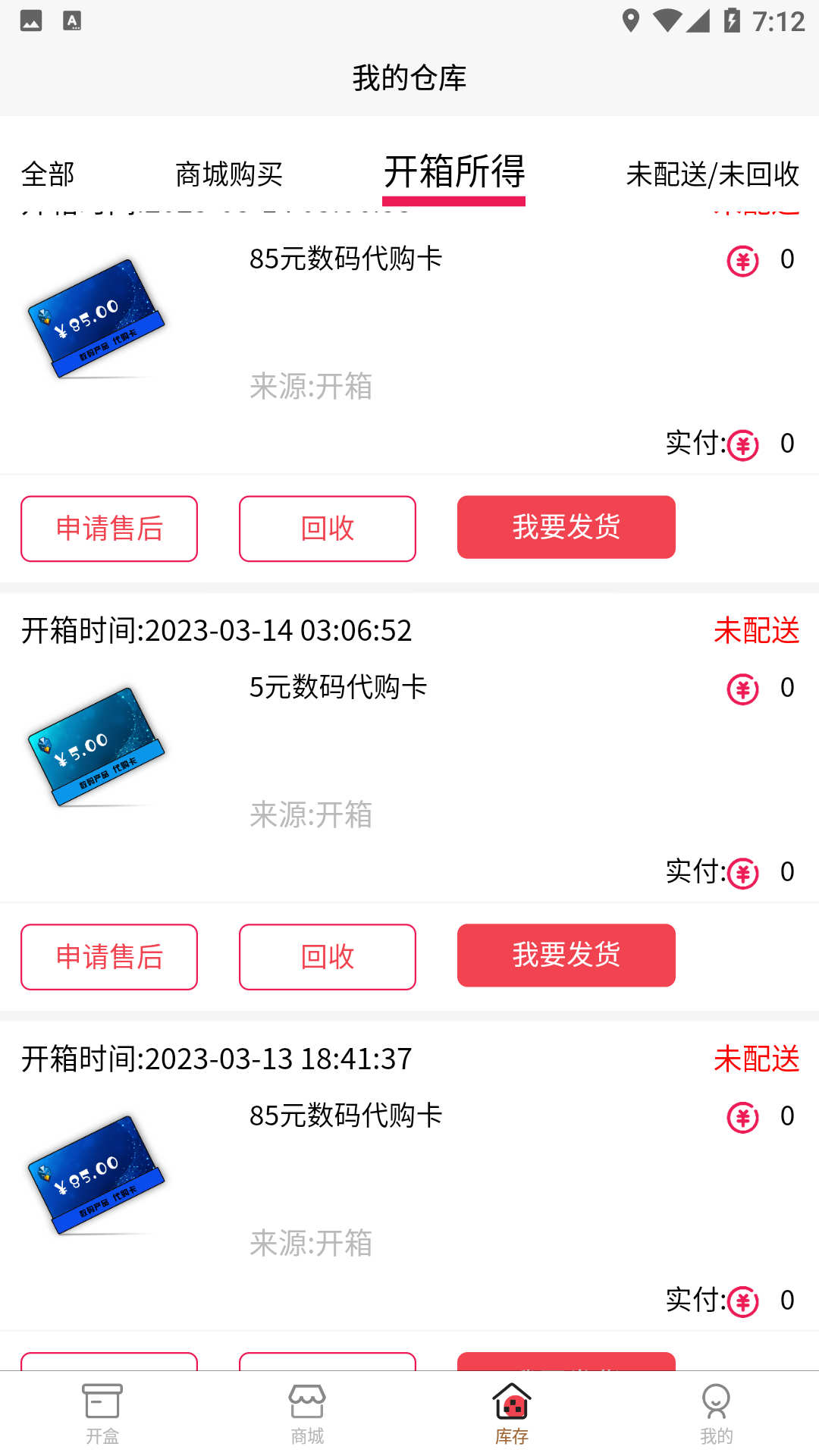Viewport: 819px width, 1456px height.
Task: Switch to the 全部 tab
Action: [x=47, y=174]
